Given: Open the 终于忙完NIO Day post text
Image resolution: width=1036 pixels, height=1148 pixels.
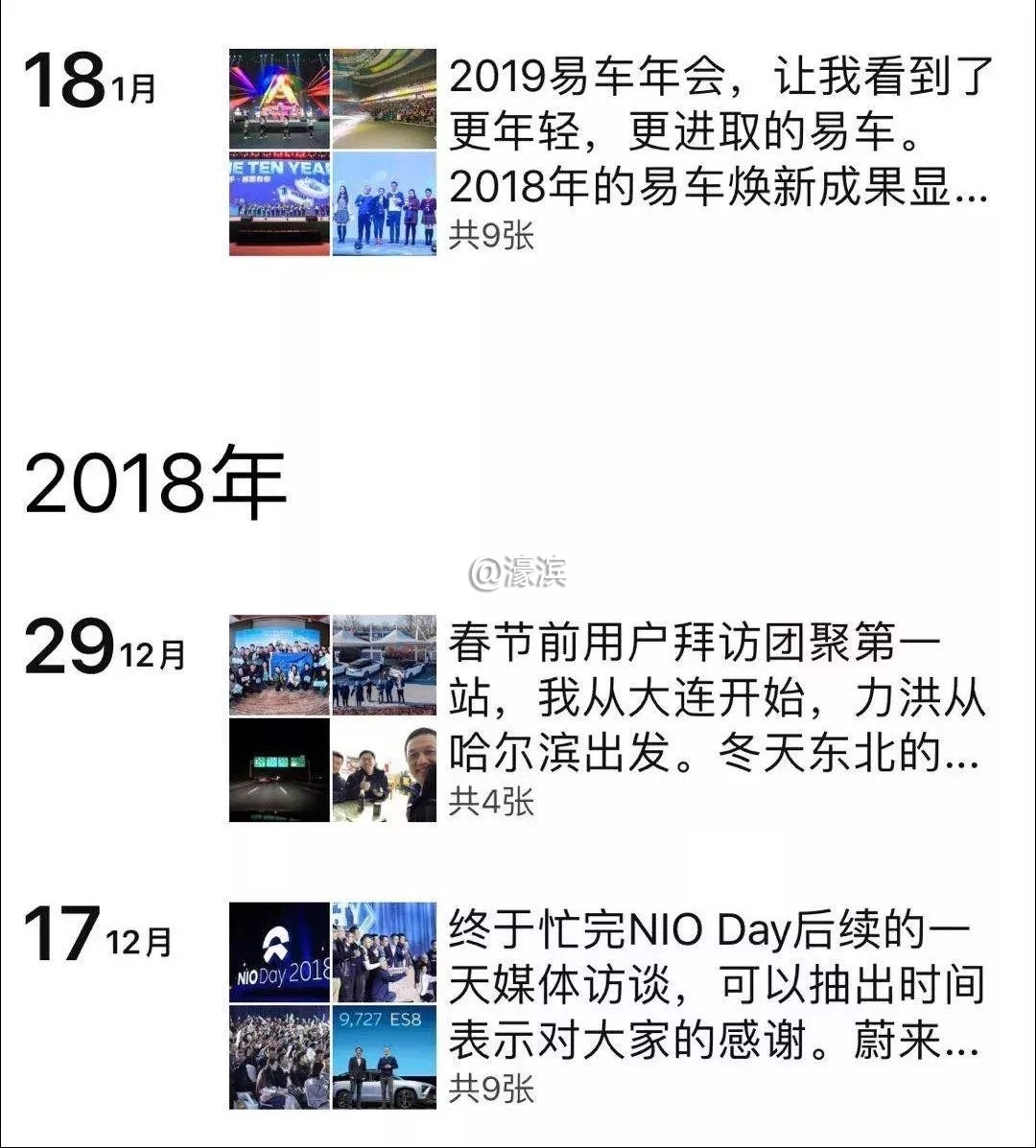Looking at the screenshot, I should click(716, 987).
